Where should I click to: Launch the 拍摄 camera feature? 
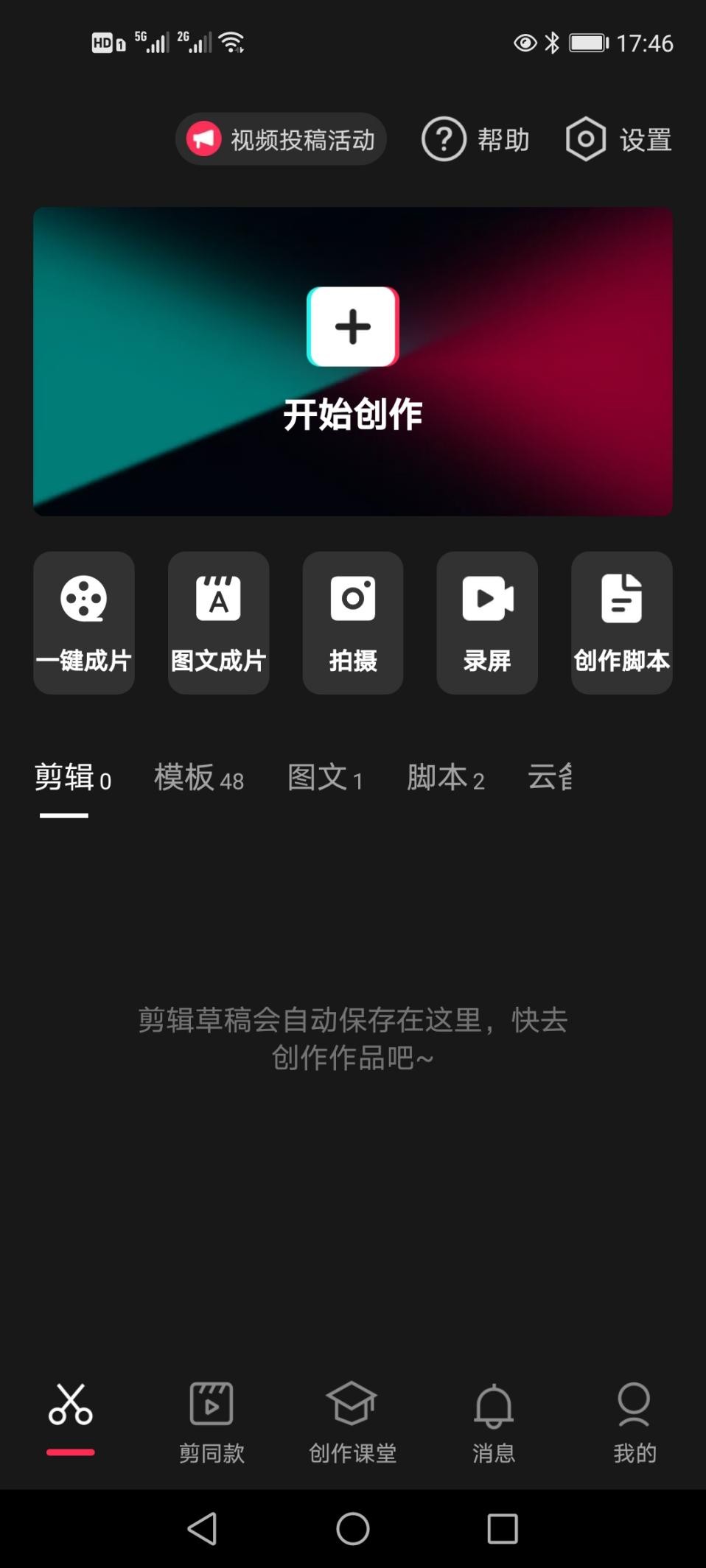click(x=353, y=623)
